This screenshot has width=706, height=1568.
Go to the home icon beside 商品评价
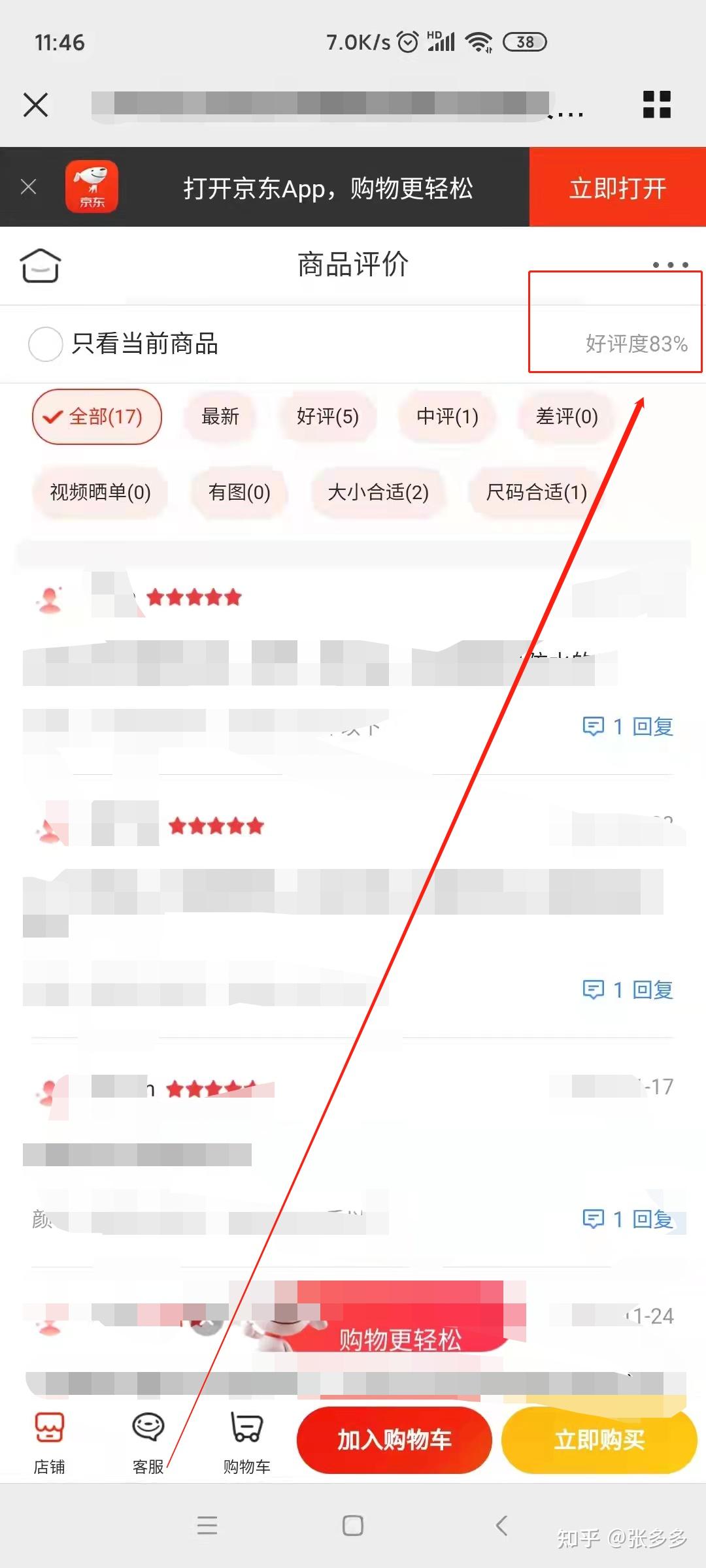[41, 265]
